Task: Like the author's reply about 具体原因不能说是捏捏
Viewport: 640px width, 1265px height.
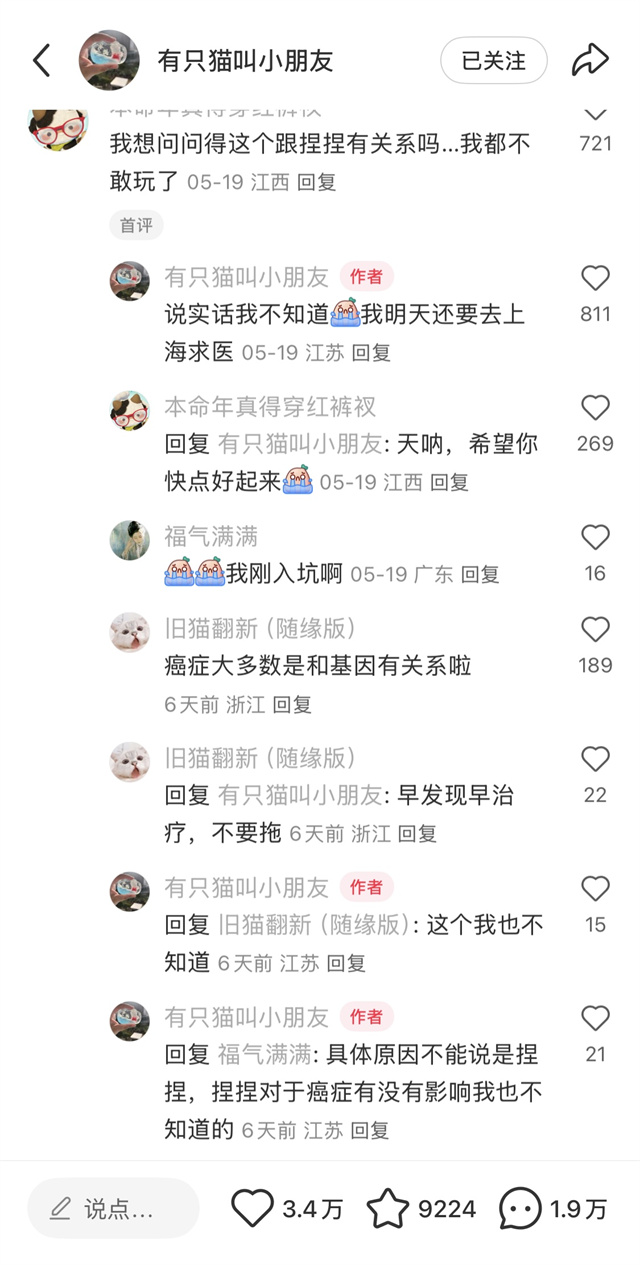Action: point(595,1019)
